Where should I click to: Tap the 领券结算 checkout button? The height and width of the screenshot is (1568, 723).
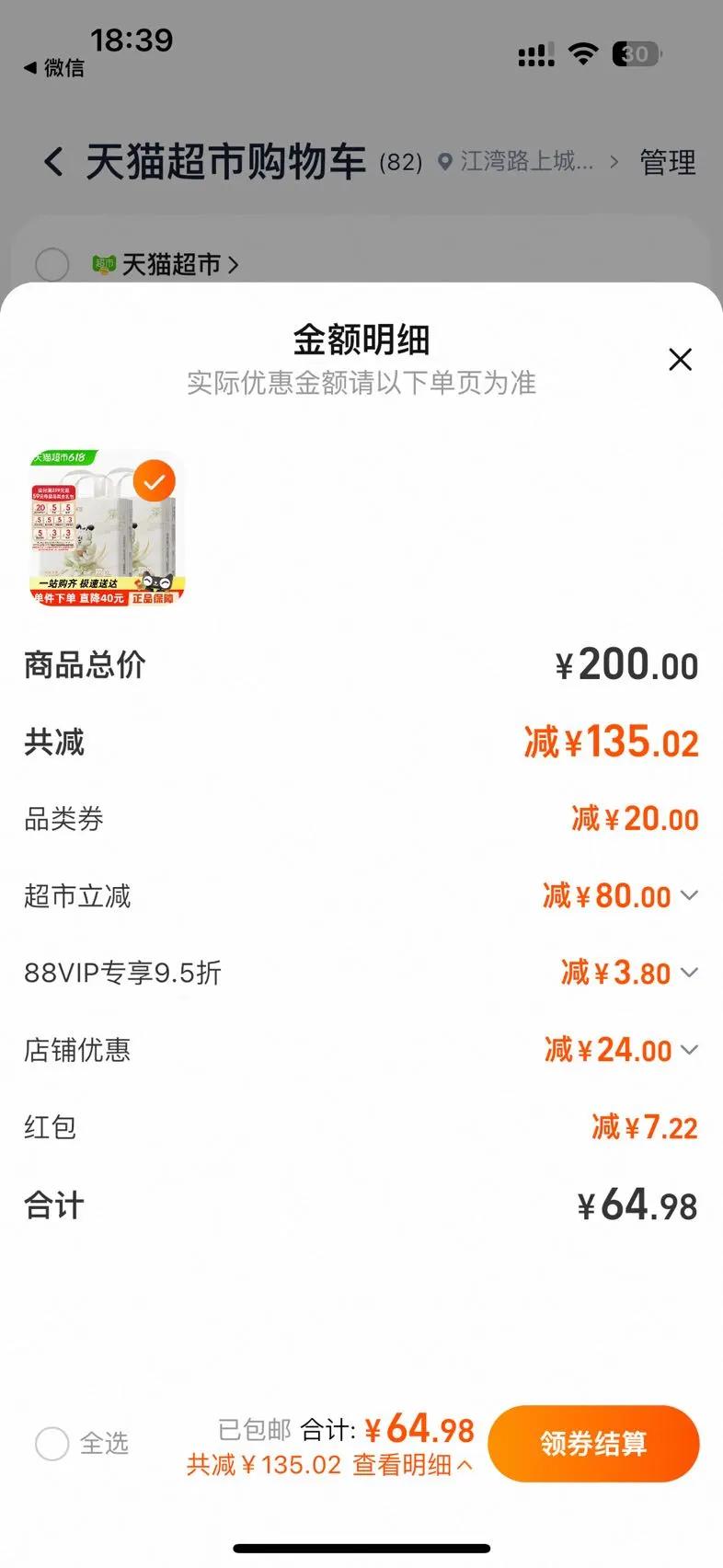coord(593,1443)
